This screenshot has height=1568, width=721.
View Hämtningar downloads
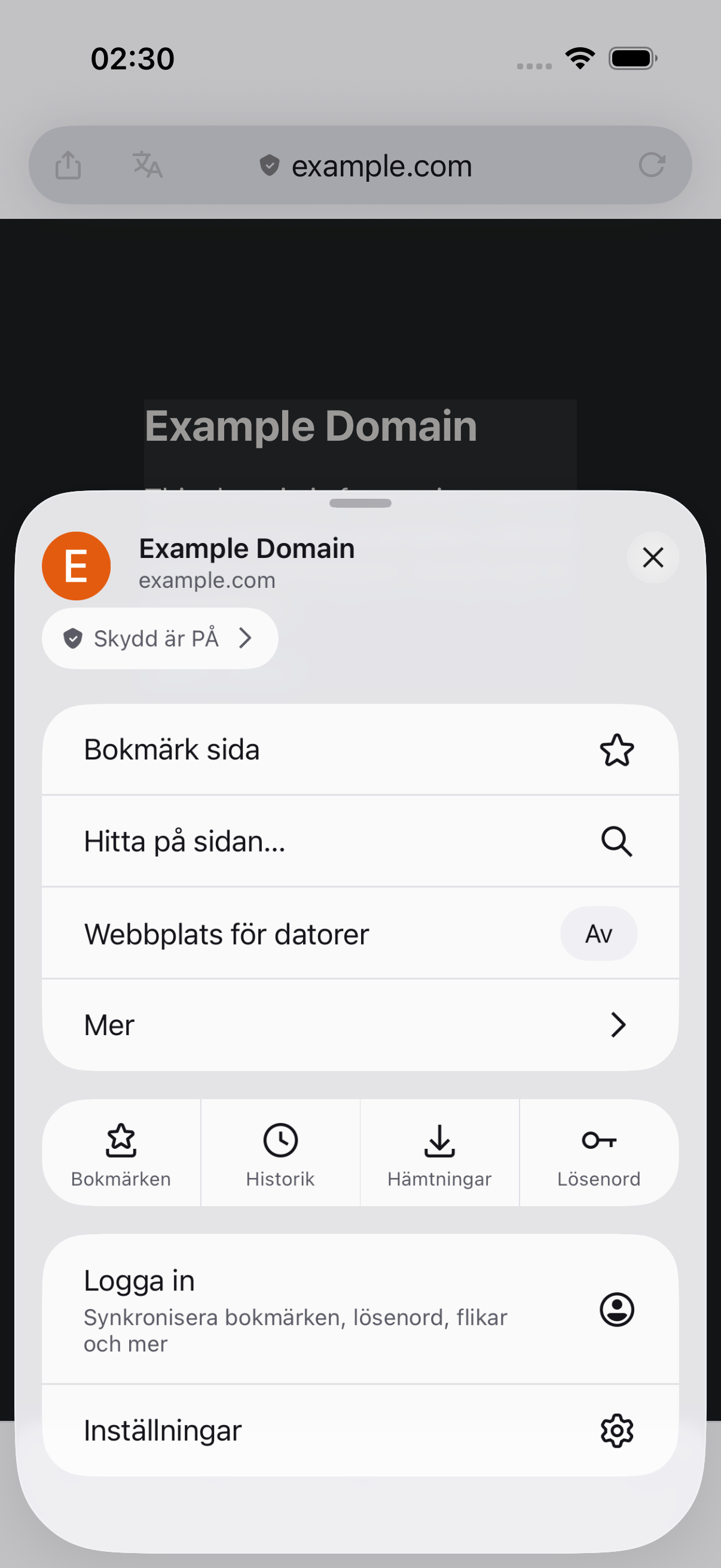tap(440, 1153)
